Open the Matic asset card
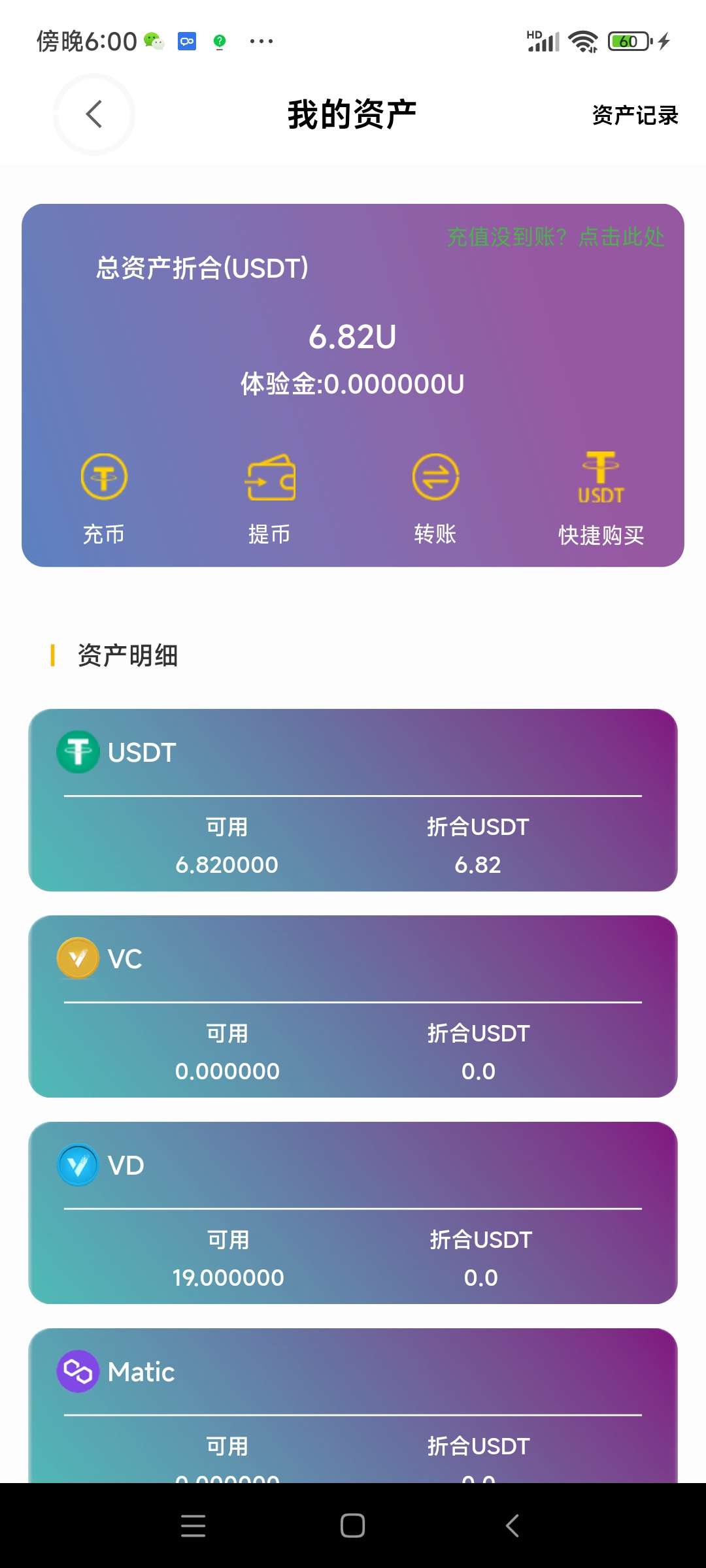The height and width of the screenshot is (1568, 706). click(x=353, y=1405)
